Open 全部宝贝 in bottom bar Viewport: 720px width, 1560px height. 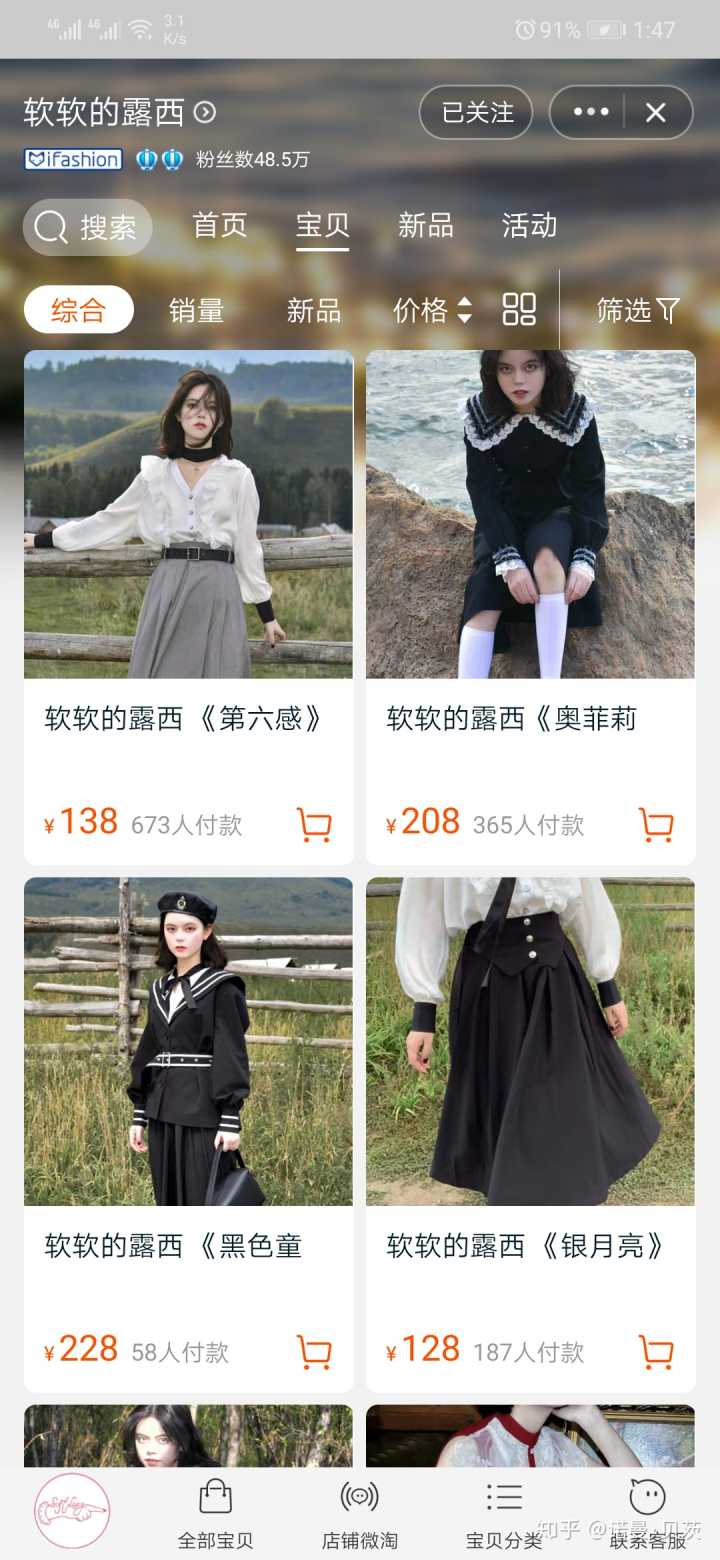point(215,1514)
